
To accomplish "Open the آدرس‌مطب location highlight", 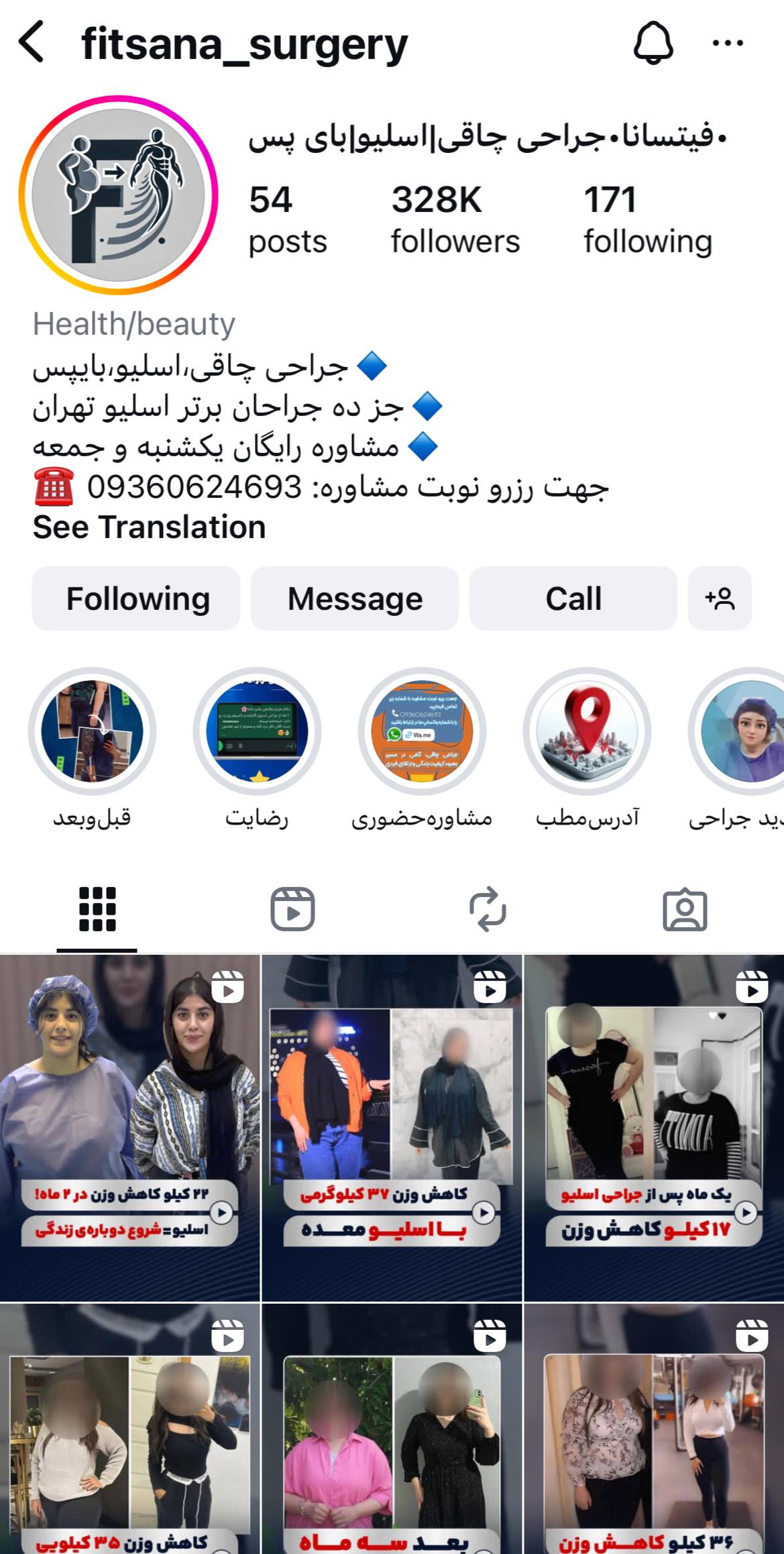I will [x=587, y=731].
